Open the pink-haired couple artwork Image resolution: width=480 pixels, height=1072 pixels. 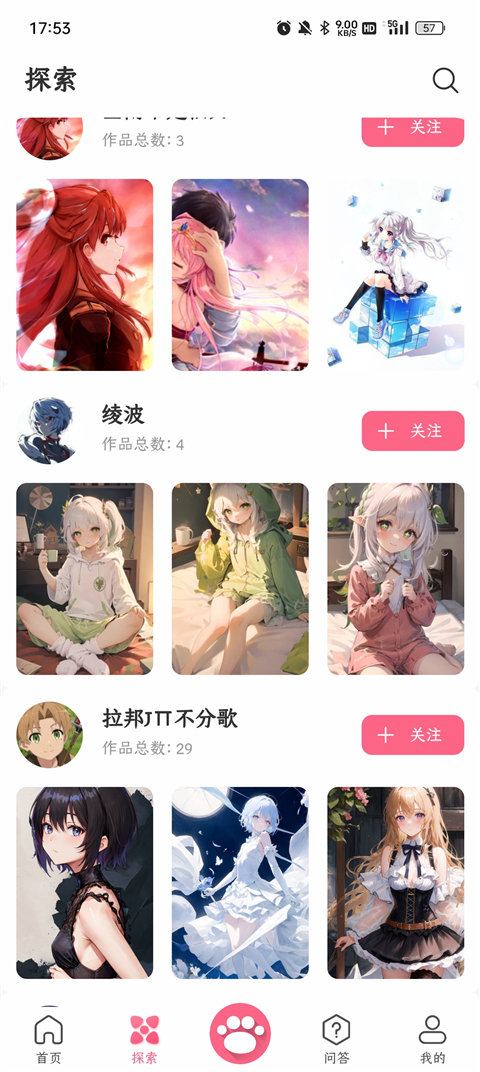coord(240,275)
